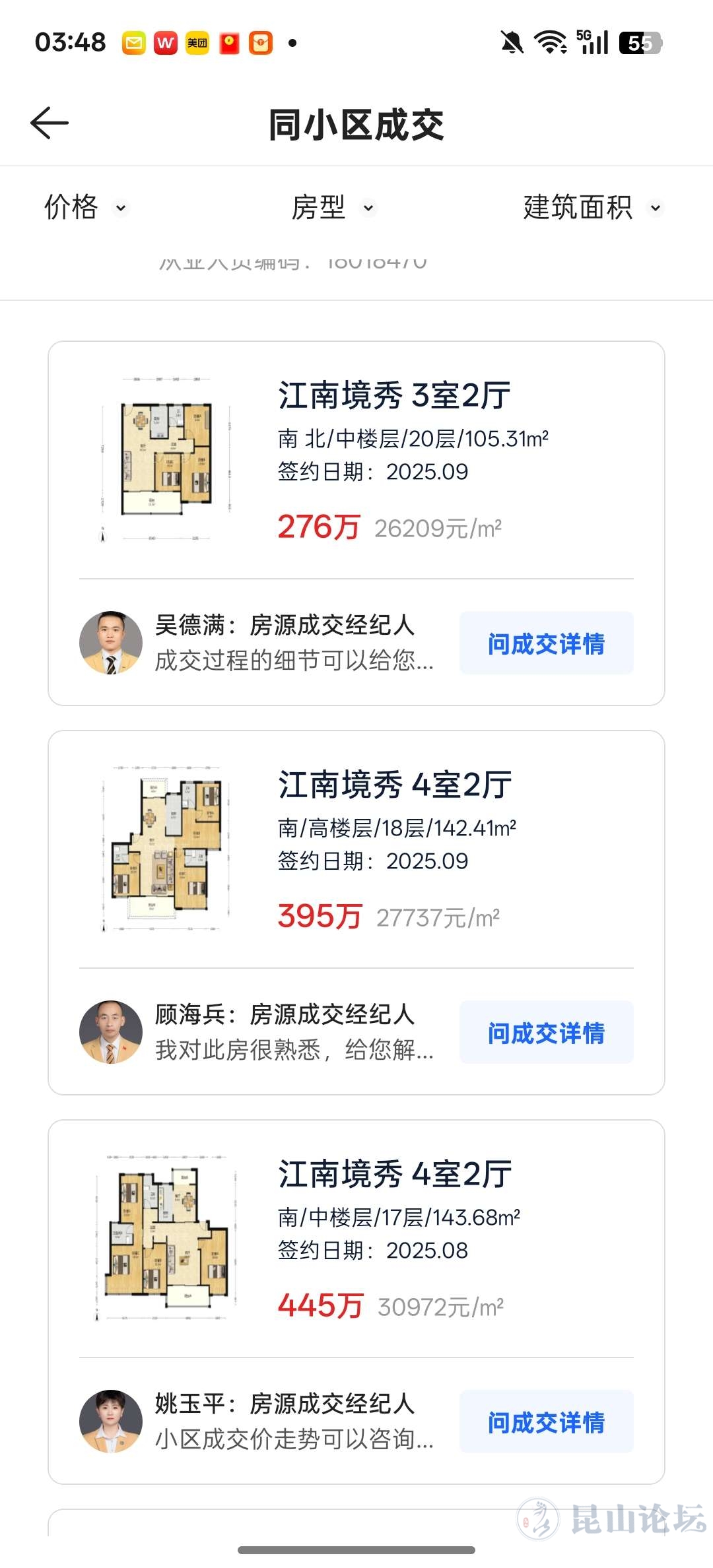Image resolution: width=713 pixels, height=1568 pixels.
Task: Expand the 价格 filter dropdown
Action: [85, 207]
